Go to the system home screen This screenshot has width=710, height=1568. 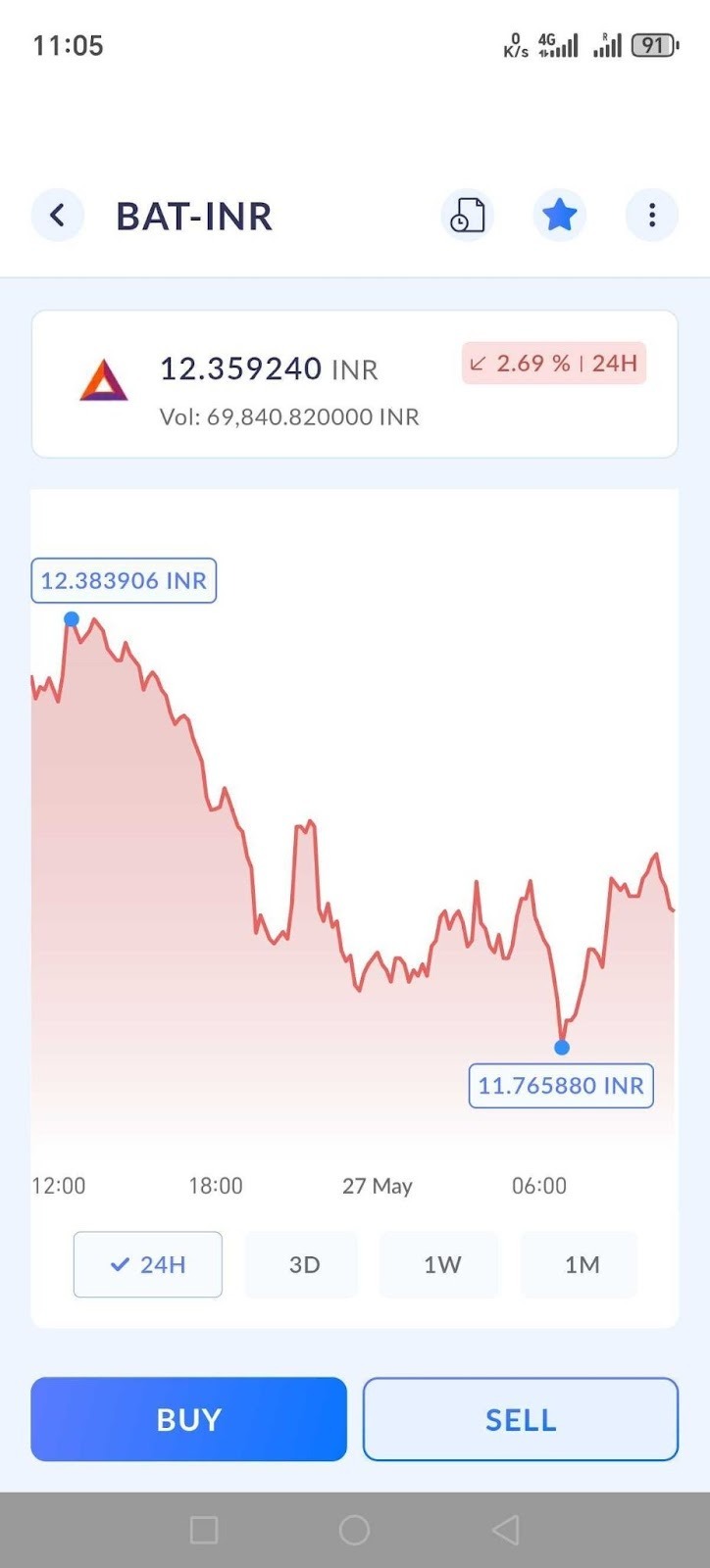pos(354,1530)
